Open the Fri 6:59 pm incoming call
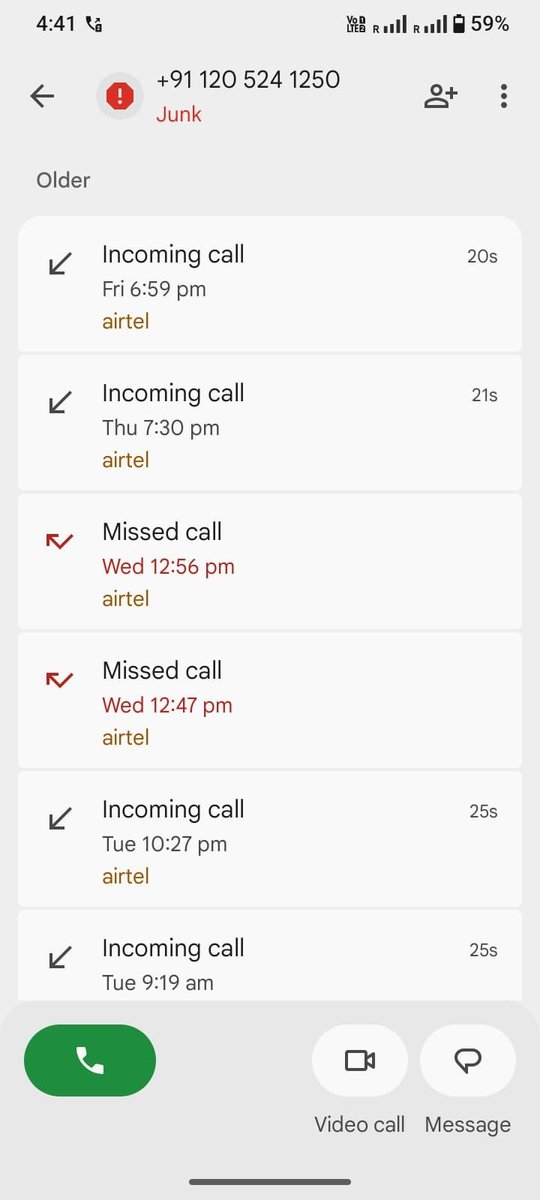540x1200 pixels. [270, 284]
